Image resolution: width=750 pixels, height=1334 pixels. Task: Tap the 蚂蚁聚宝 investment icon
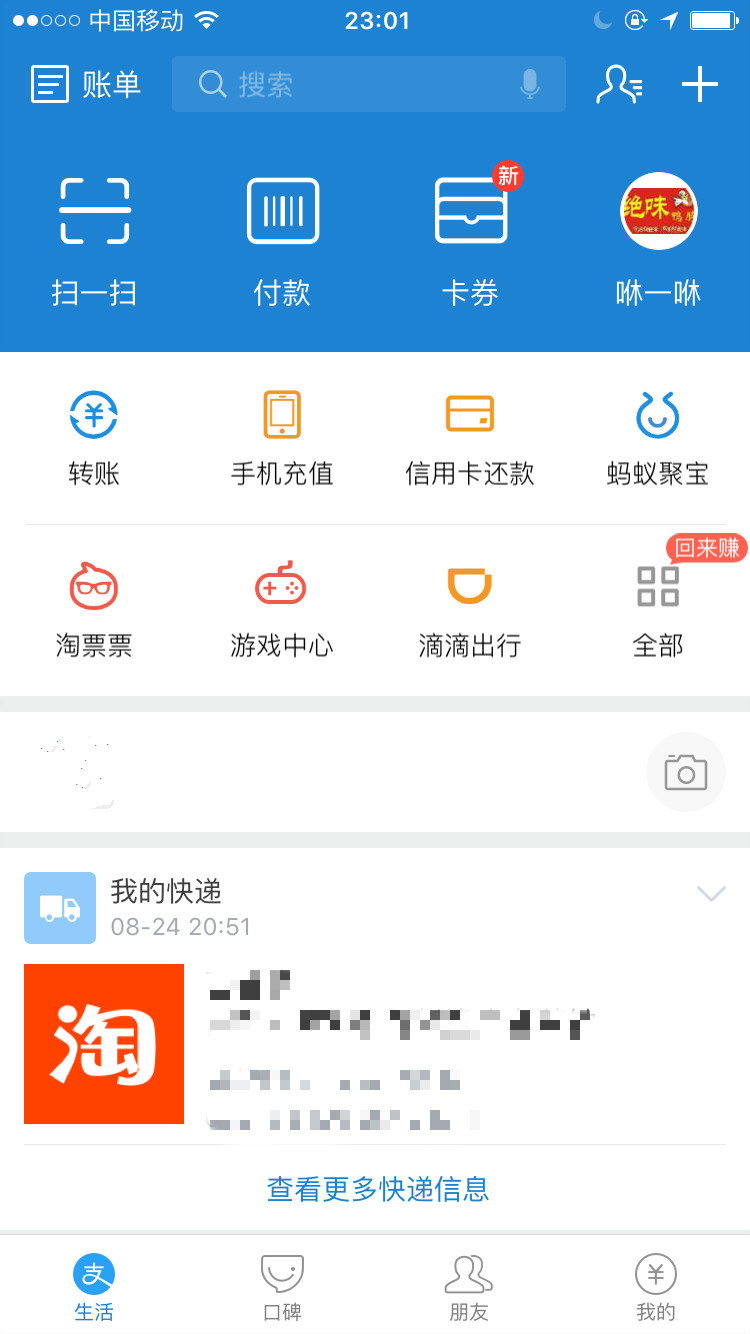657,435
